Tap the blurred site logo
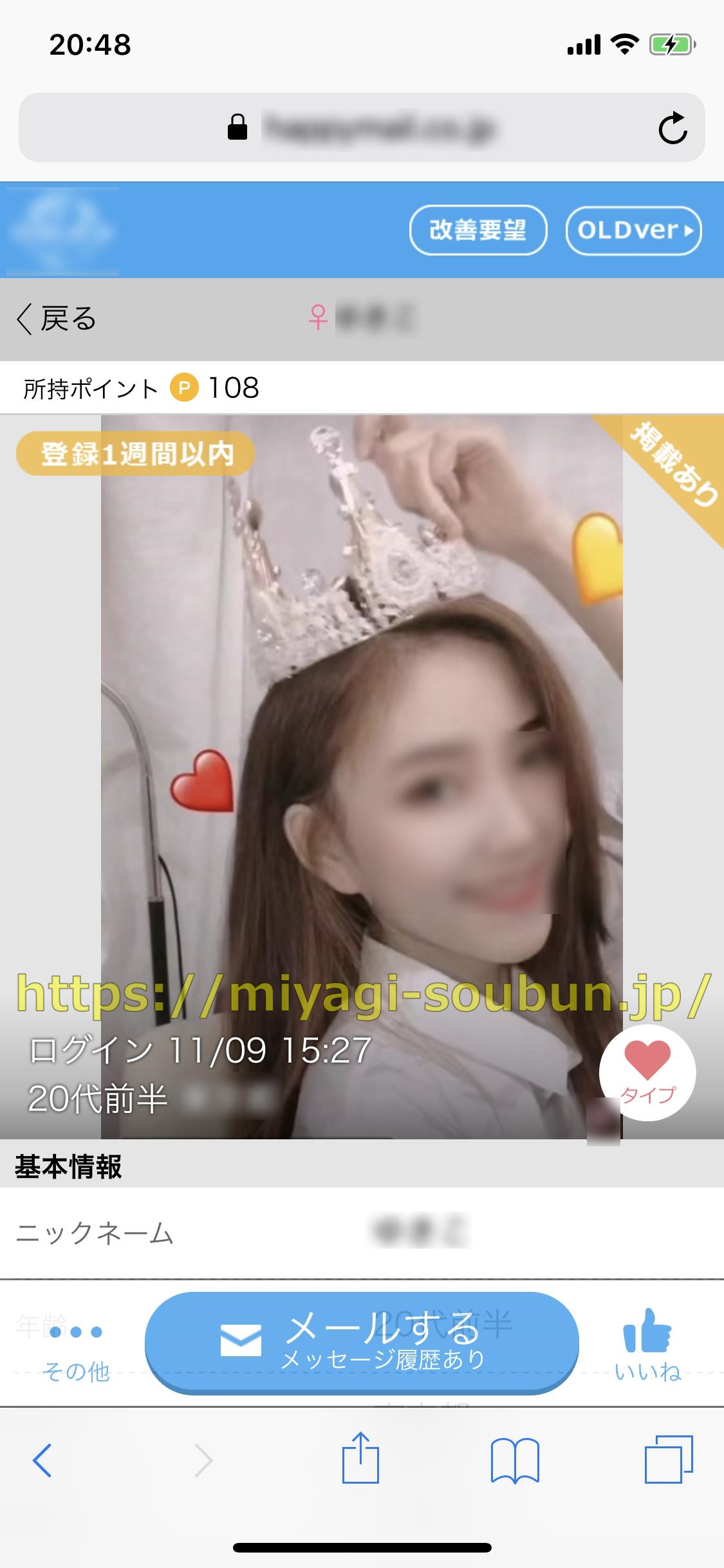Image resolution: width=724 pixels, height=1568 pixels. click(63, 230)
